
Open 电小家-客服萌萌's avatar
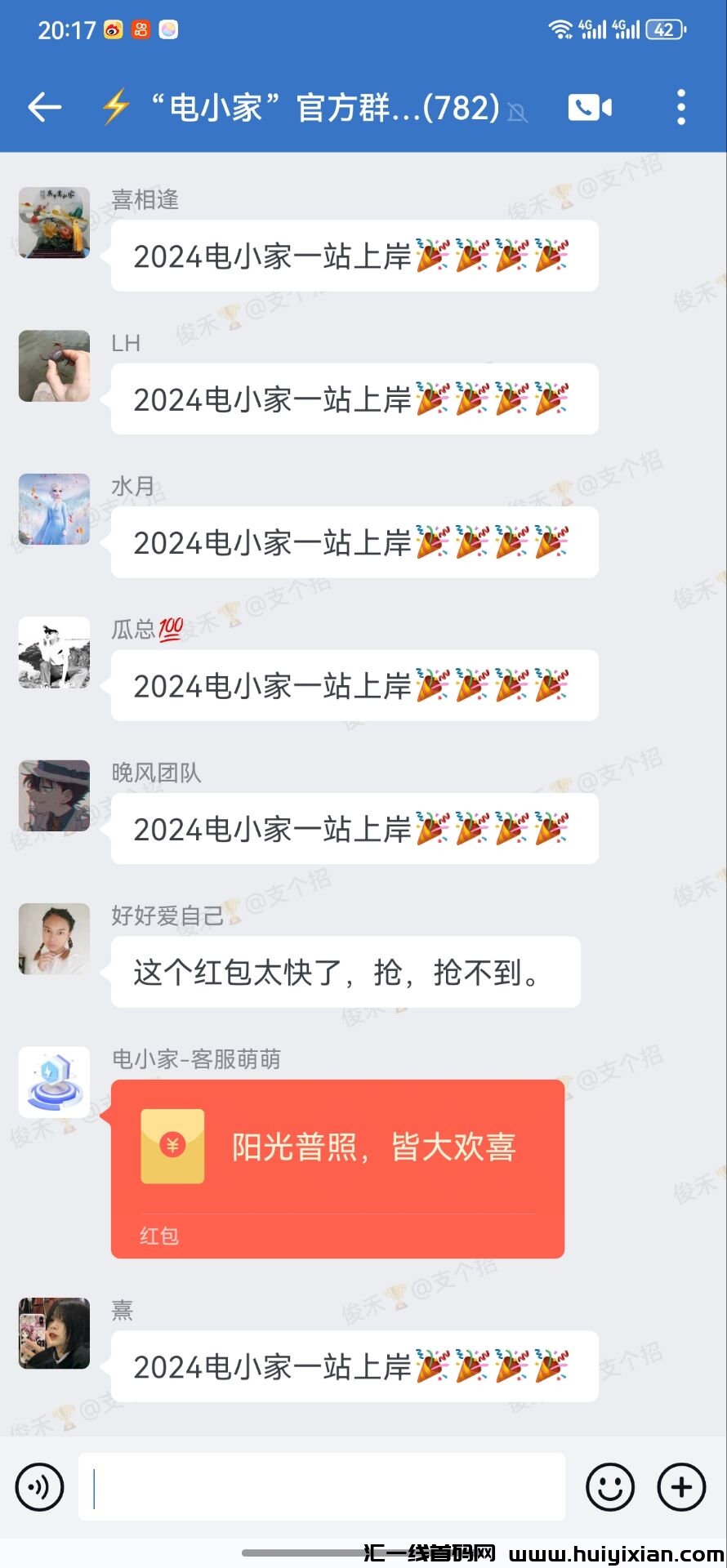point(54,1082)
